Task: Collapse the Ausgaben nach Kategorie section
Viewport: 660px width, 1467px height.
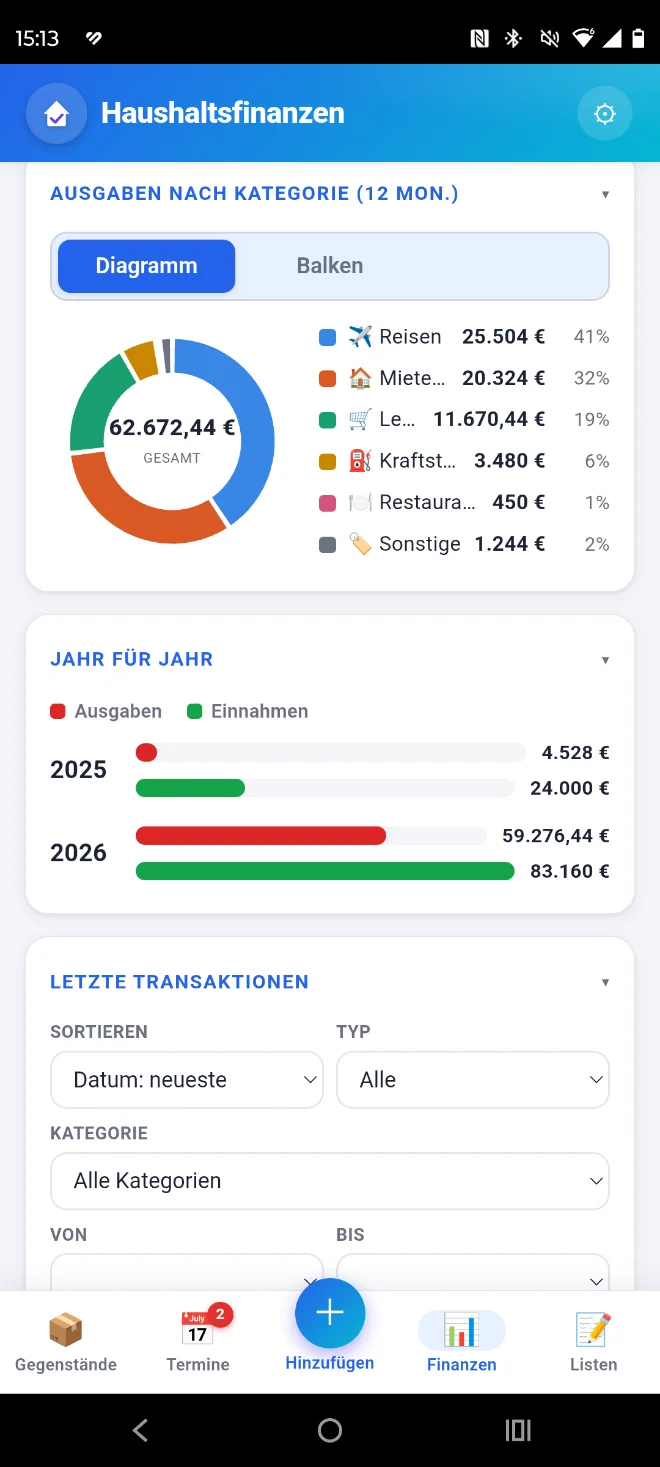Action: point(605,194)
